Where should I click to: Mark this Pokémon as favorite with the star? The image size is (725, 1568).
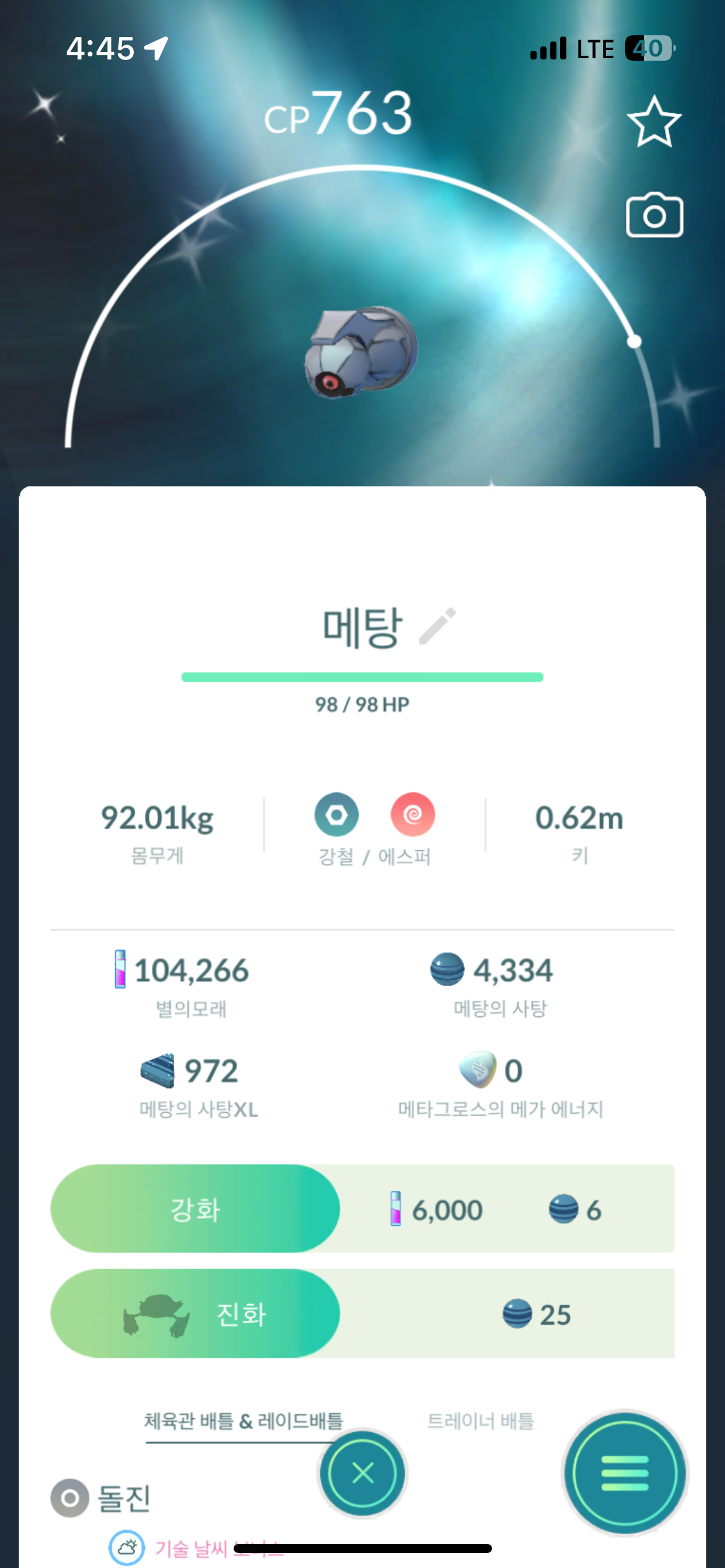click(654, 121)
